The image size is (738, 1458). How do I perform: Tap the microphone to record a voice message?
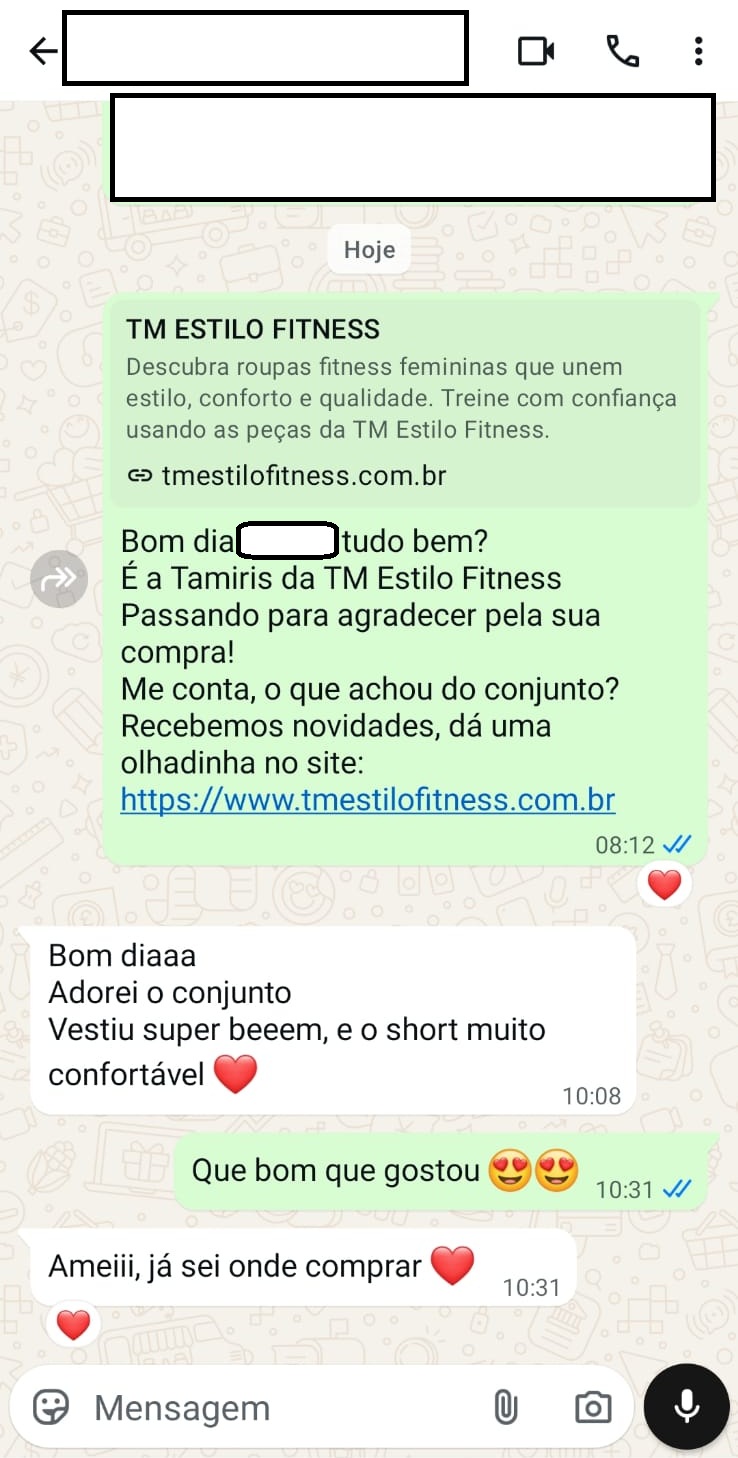[x=686, y=1407]
